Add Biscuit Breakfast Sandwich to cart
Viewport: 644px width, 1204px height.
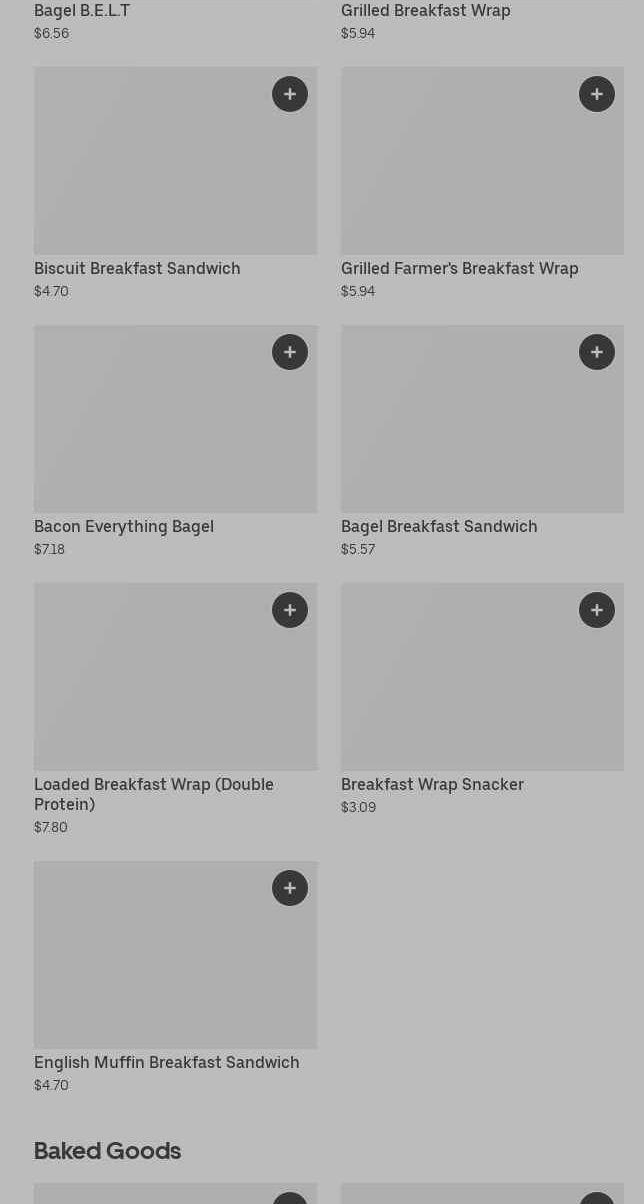290,94
